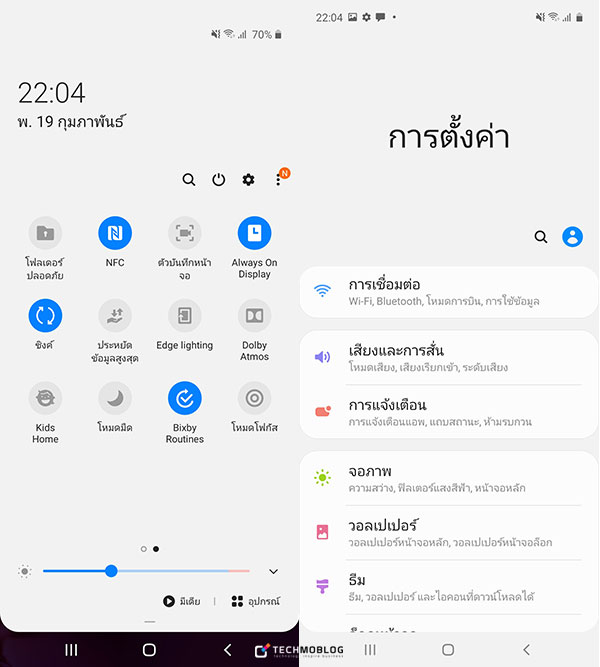Toggle the NFC quick setting
Image resolution: width=600 pixels, height=667 pixels.
[115, 234]
